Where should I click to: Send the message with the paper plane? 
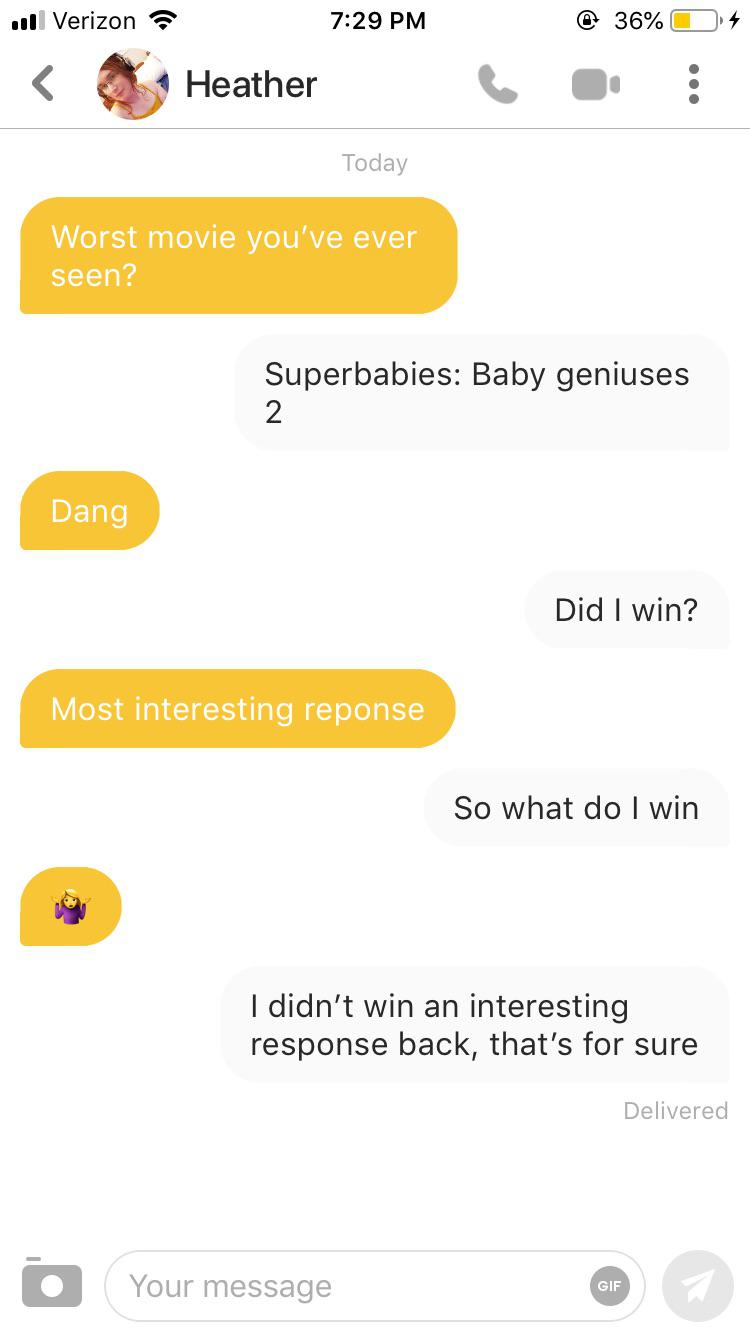click(698, 1286)
